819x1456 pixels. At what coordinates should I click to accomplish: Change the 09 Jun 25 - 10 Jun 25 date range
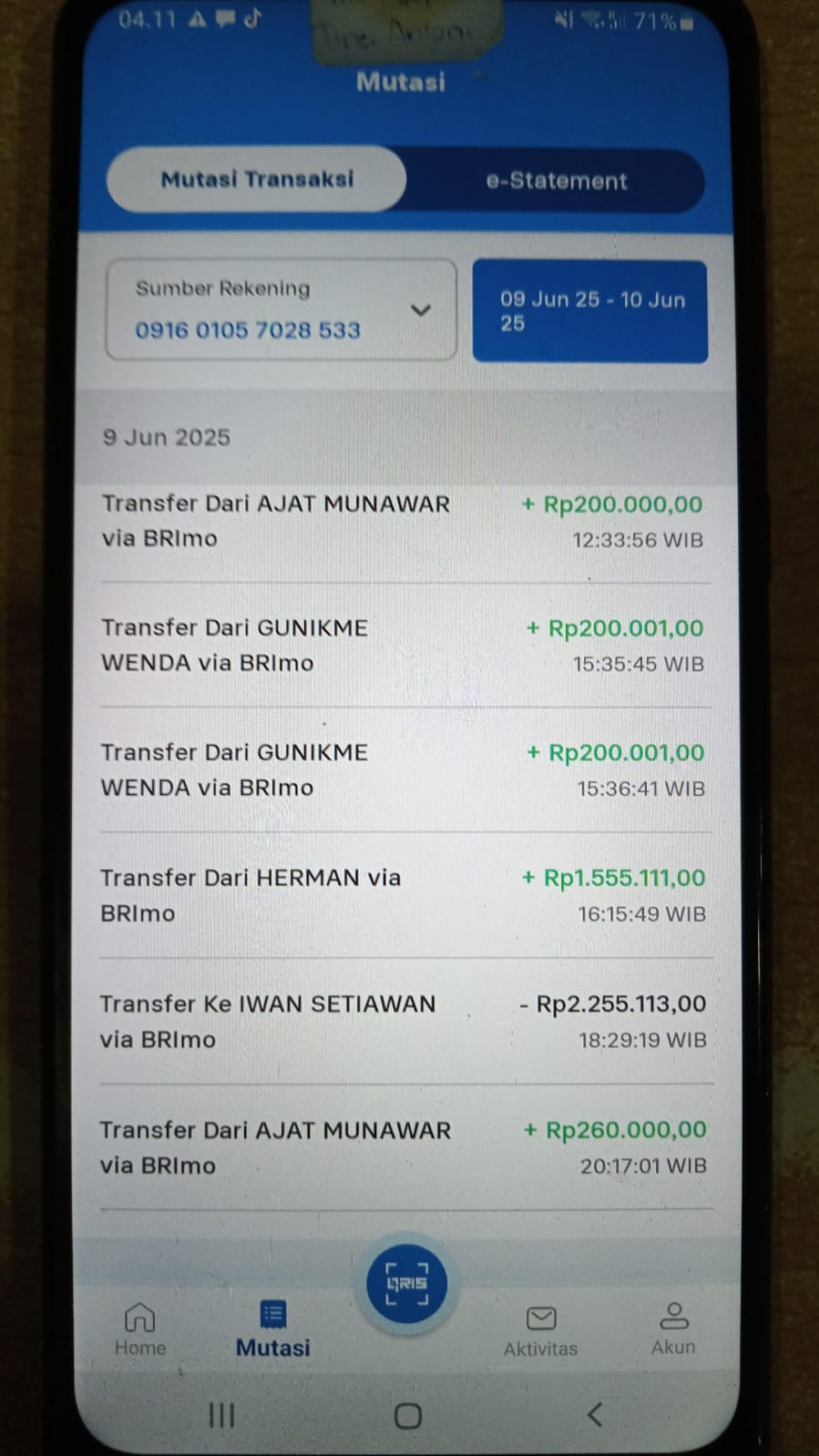(x=589, y=311)
